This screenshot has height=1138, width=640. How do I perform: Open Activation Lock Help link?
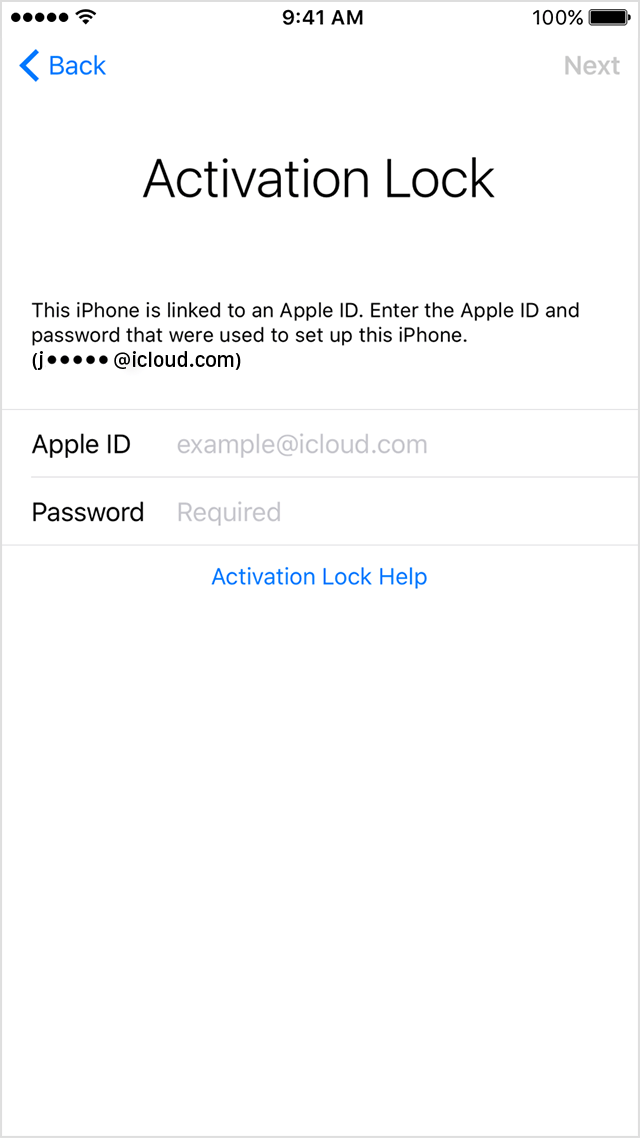pos(319,577)
